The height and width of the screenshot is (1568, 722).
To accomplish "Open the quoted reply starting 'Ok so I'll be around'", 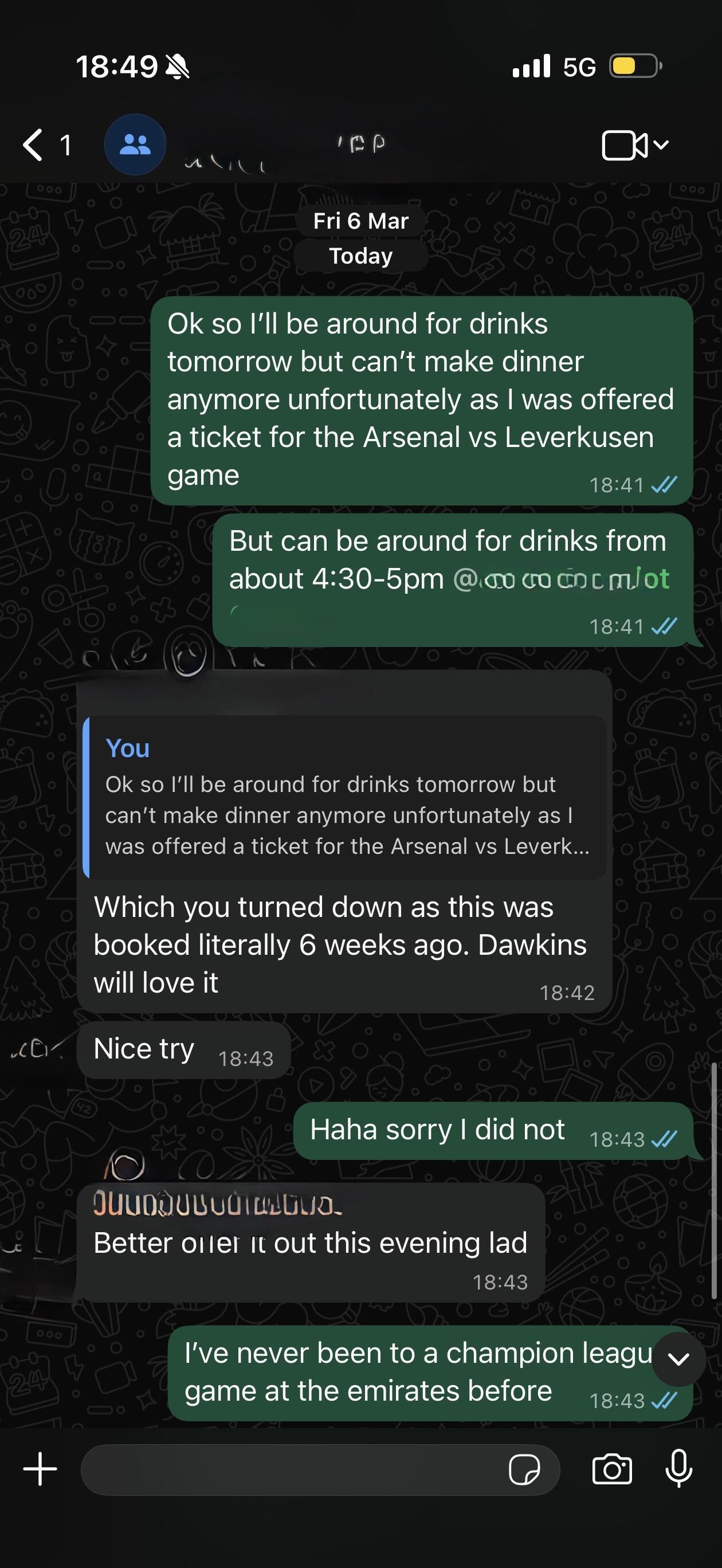I will point(344,797).
